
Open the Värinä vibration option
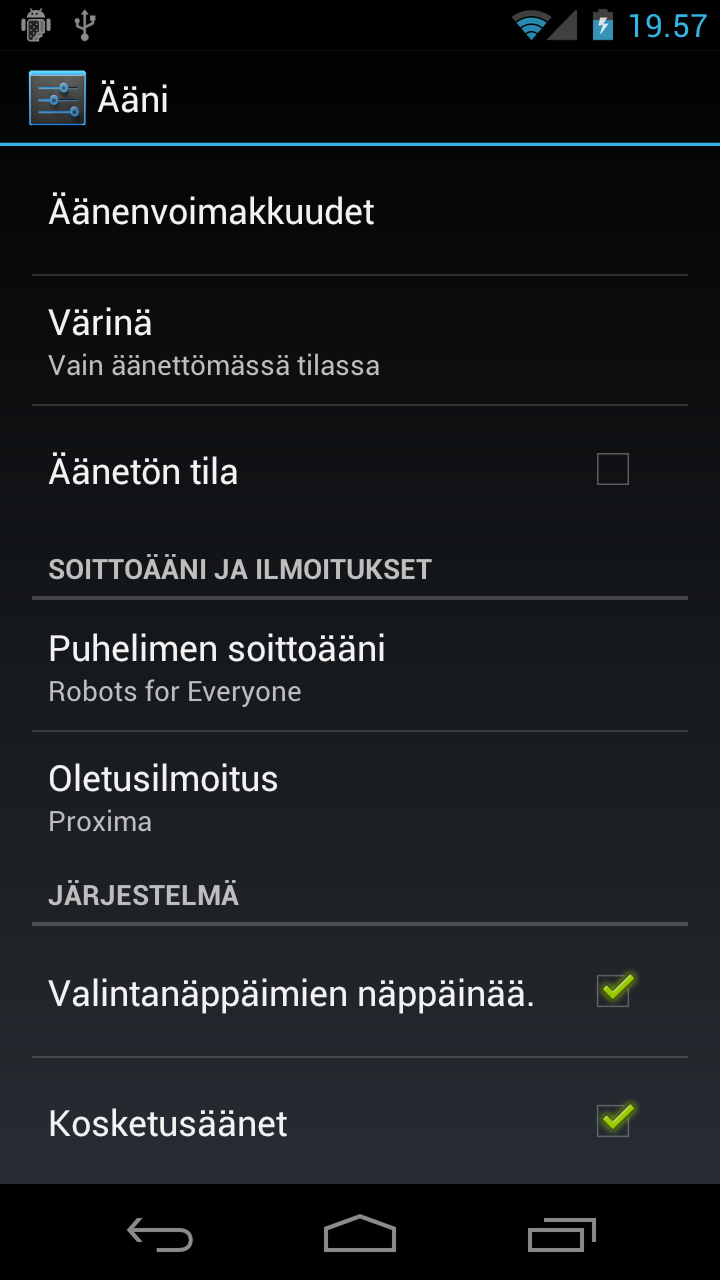point(360,341)
